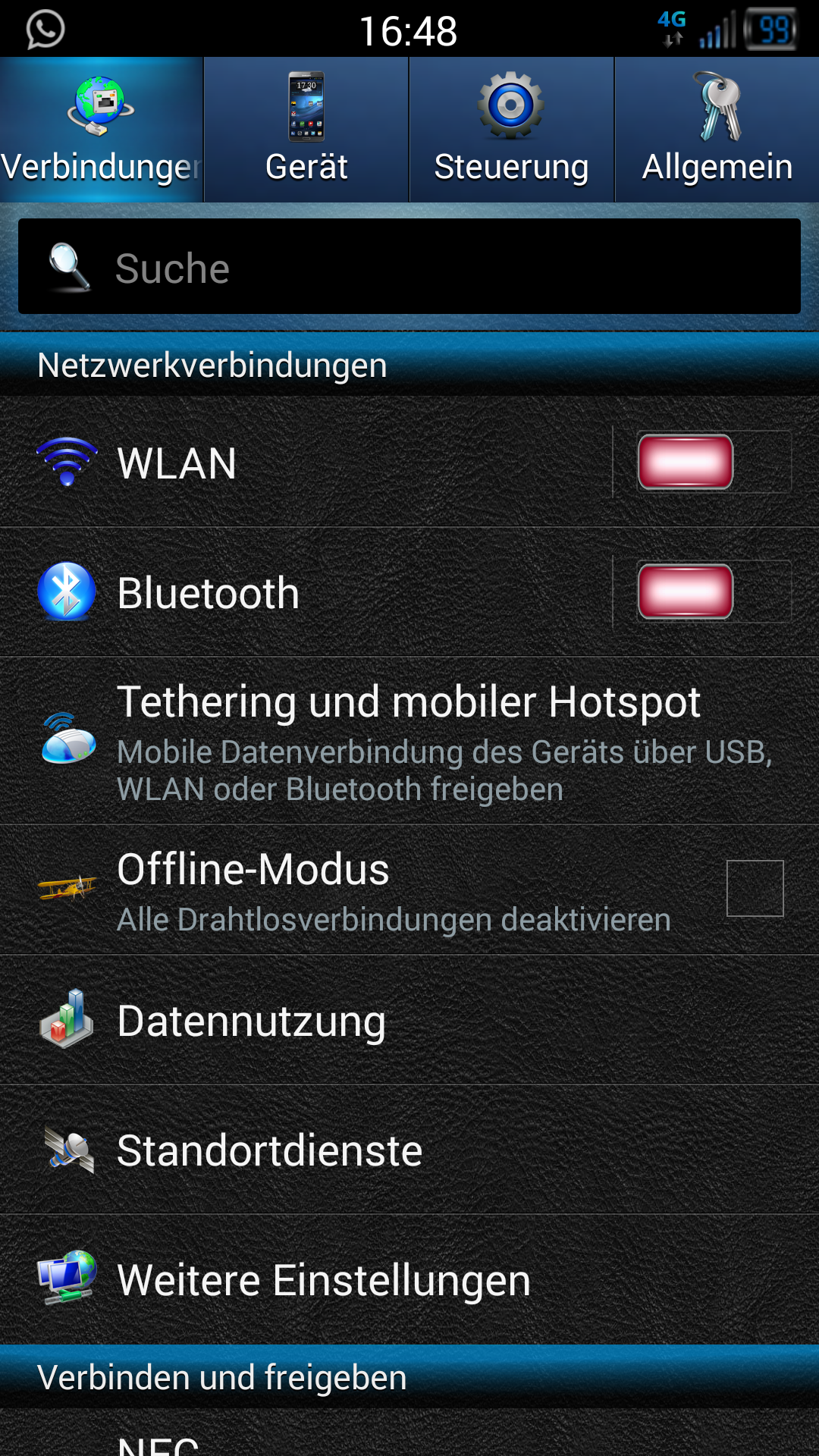Tap the Suche search field

[x=409, y=266]
